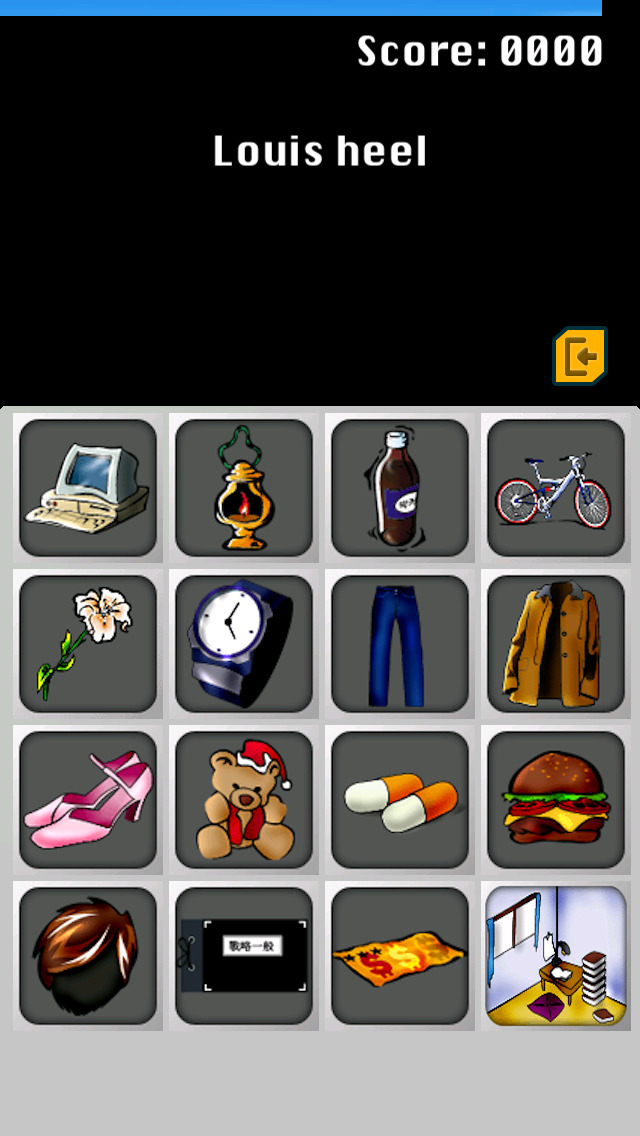Tap the white flower tile

[88, 643]
